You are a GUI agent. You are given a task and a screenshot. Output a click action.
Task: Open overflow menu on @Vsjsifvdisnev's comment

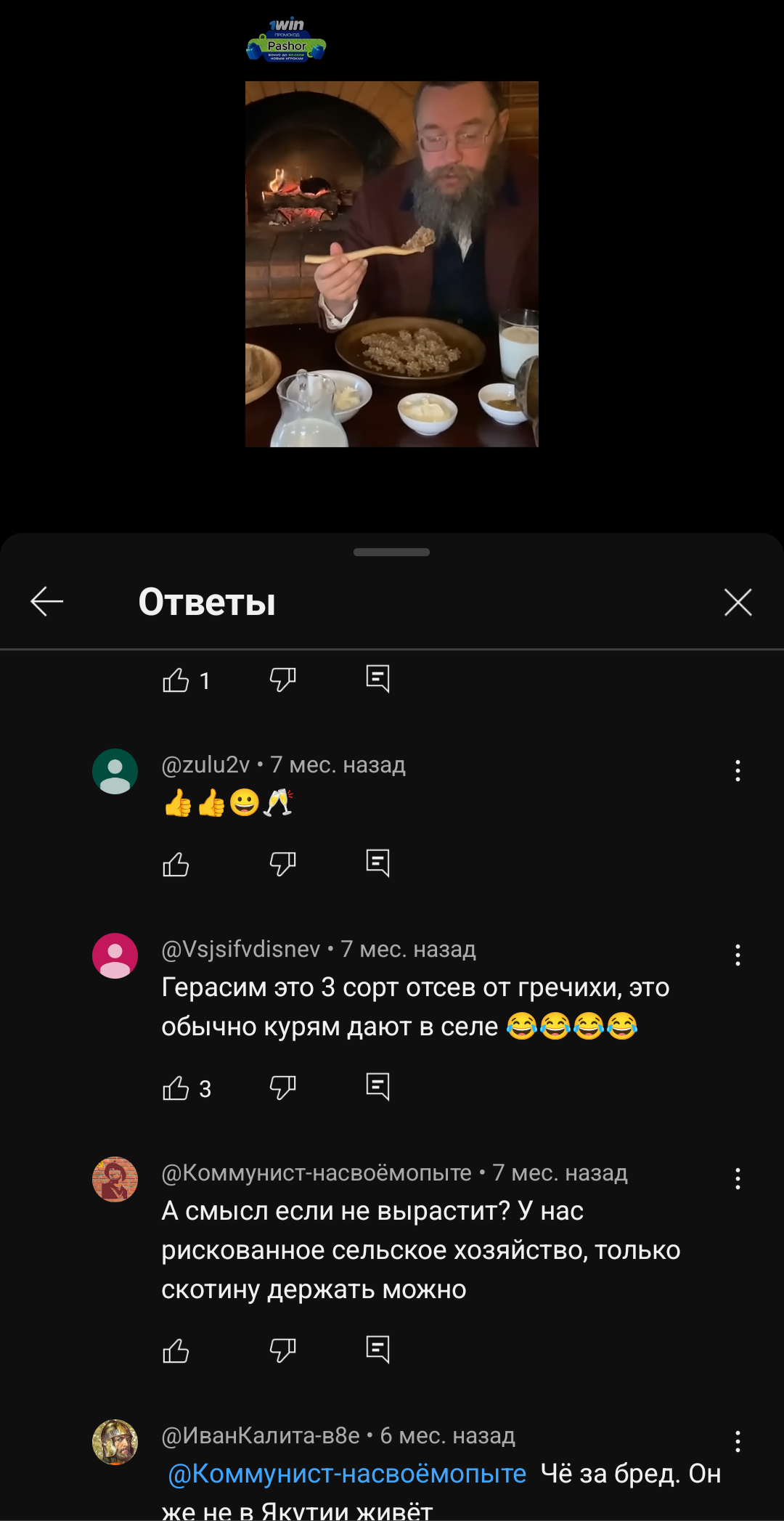738,955
